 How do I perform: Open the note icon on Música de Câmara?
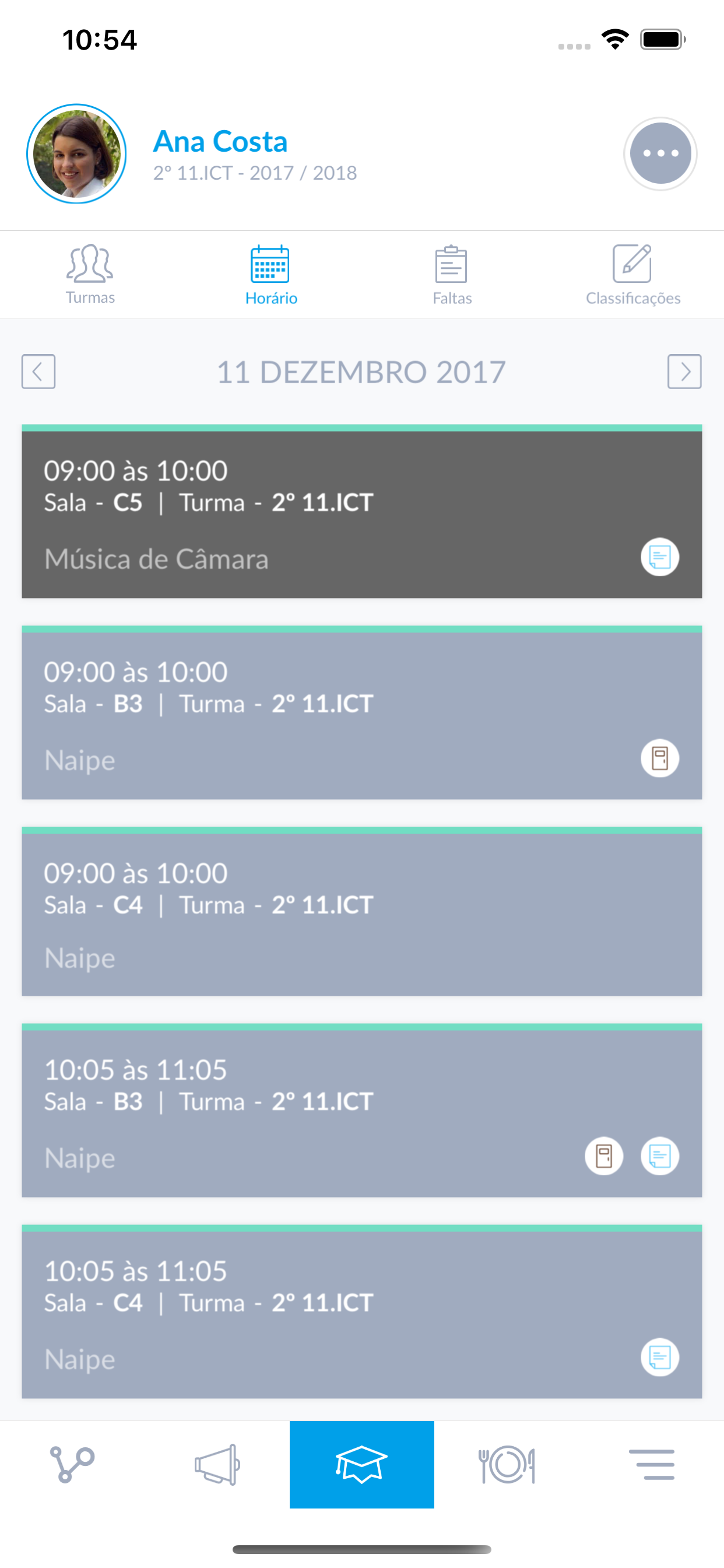click(660, 557)
